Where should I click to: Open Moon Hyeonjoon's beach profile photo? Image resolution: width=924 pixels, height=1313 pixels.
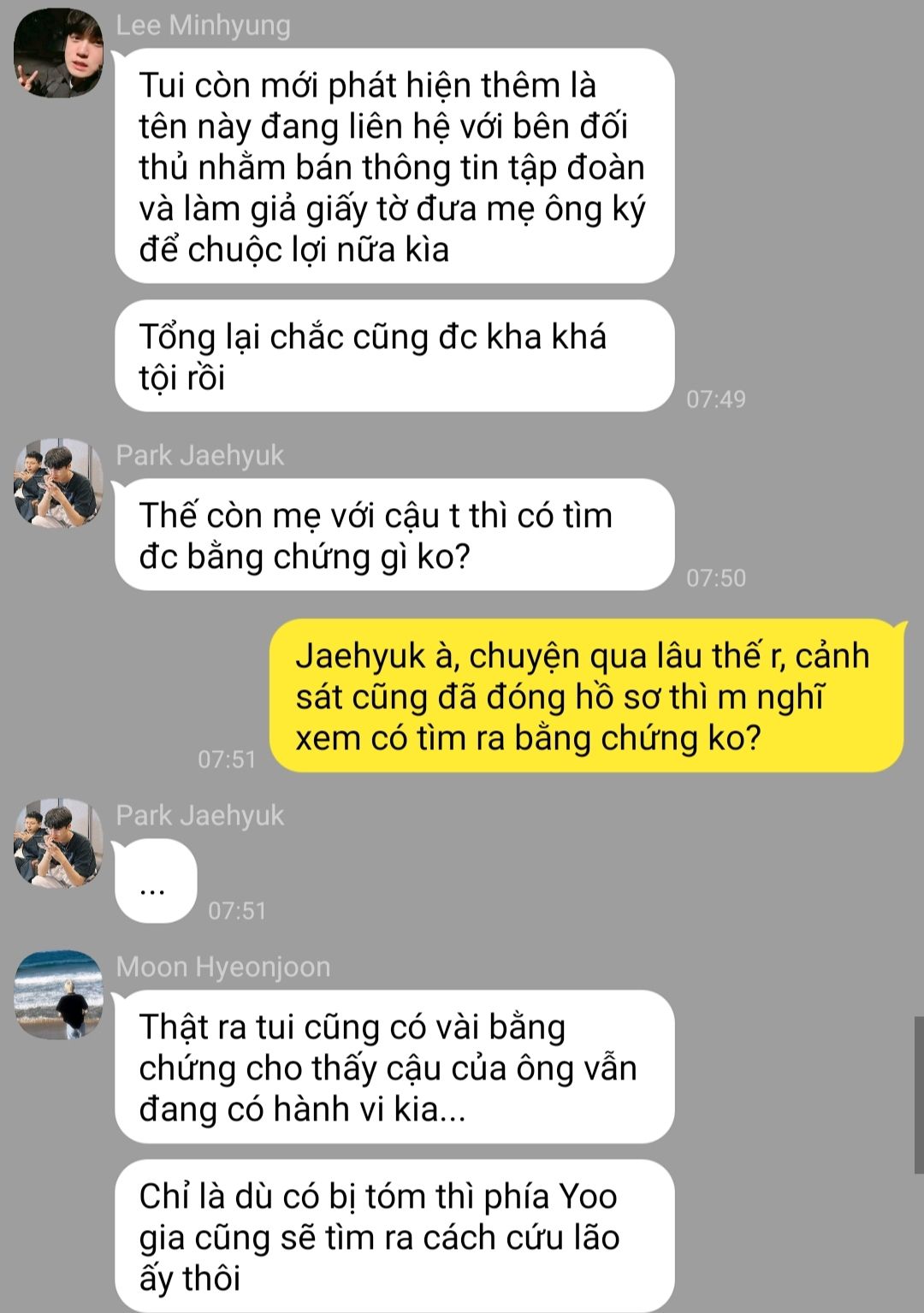click(58, 995)
